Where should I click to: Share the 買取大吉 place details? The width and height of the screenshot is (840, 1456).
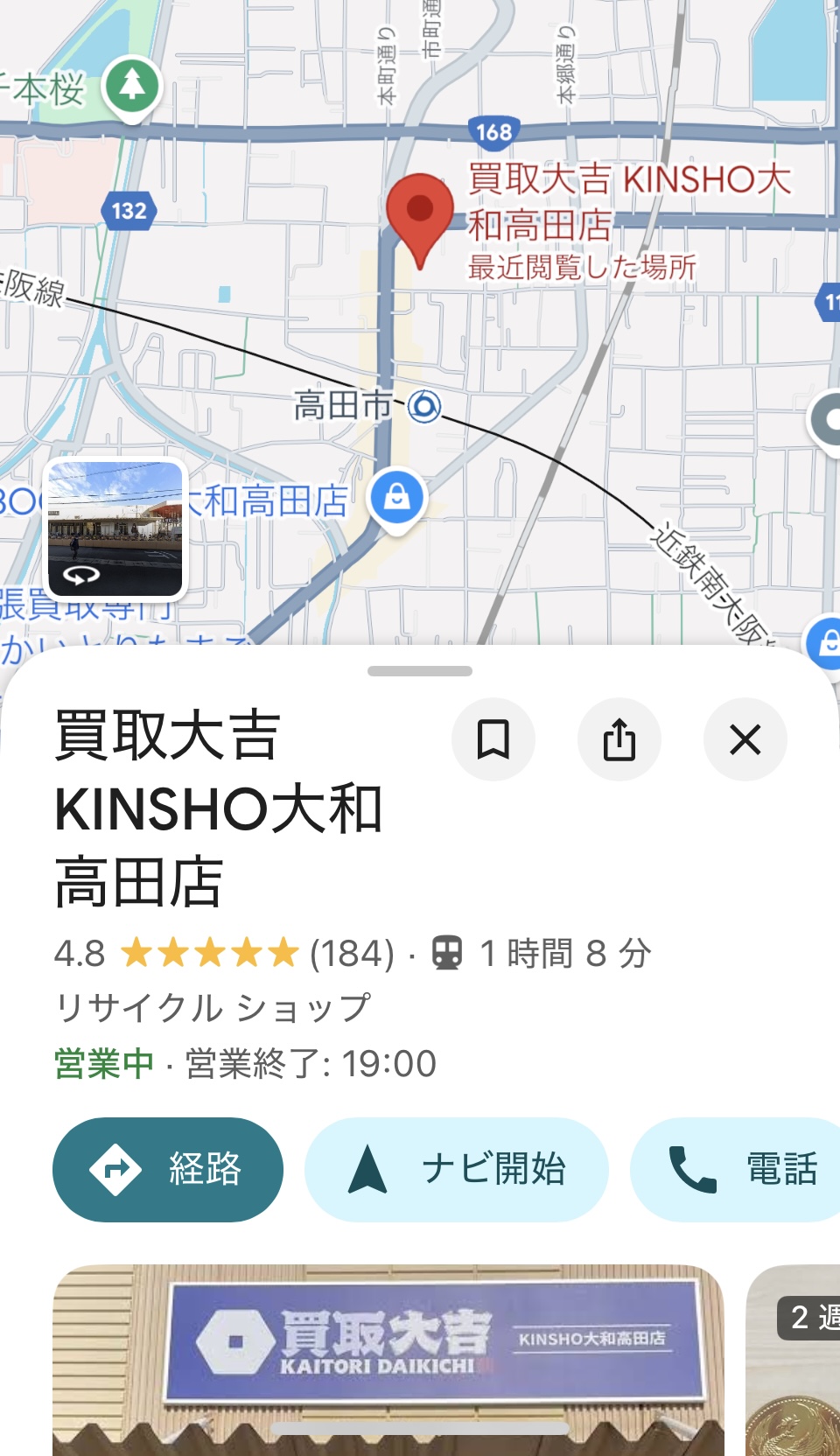(x=619, y=740)
